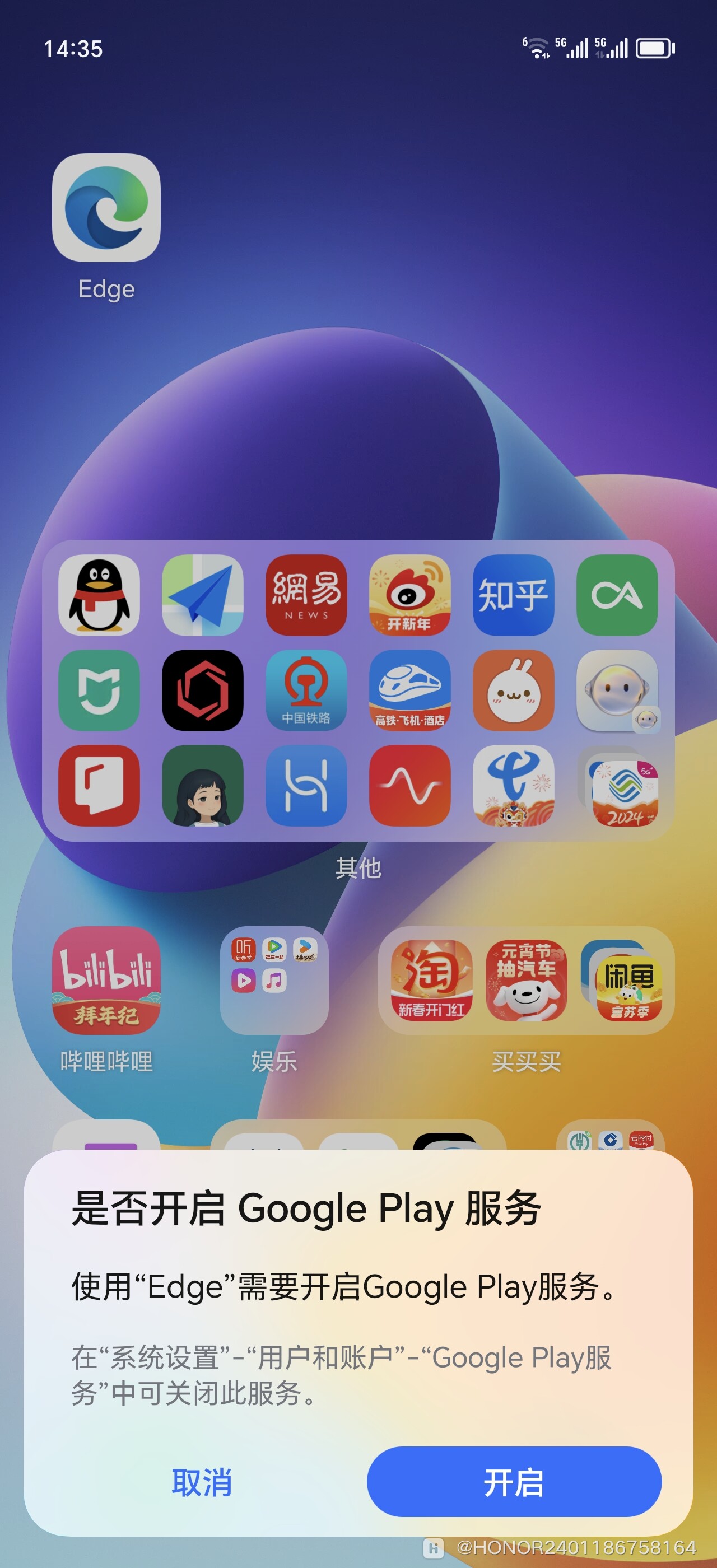Open the 哔哩哔哩 app
This screenshot has height=1568, width=717.
106,980
